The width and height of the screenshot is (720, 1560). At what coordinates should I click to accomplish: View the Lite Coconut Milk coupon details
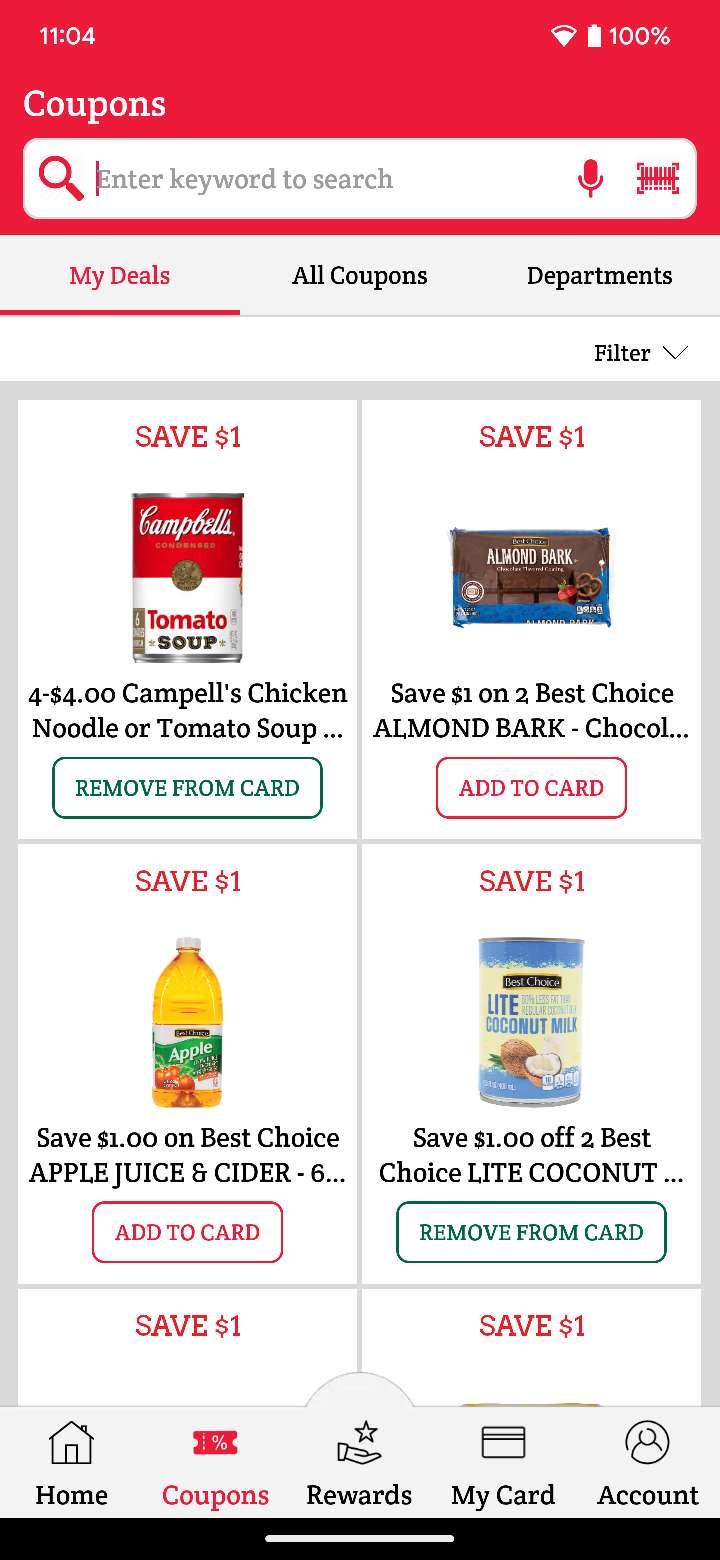531,1022
